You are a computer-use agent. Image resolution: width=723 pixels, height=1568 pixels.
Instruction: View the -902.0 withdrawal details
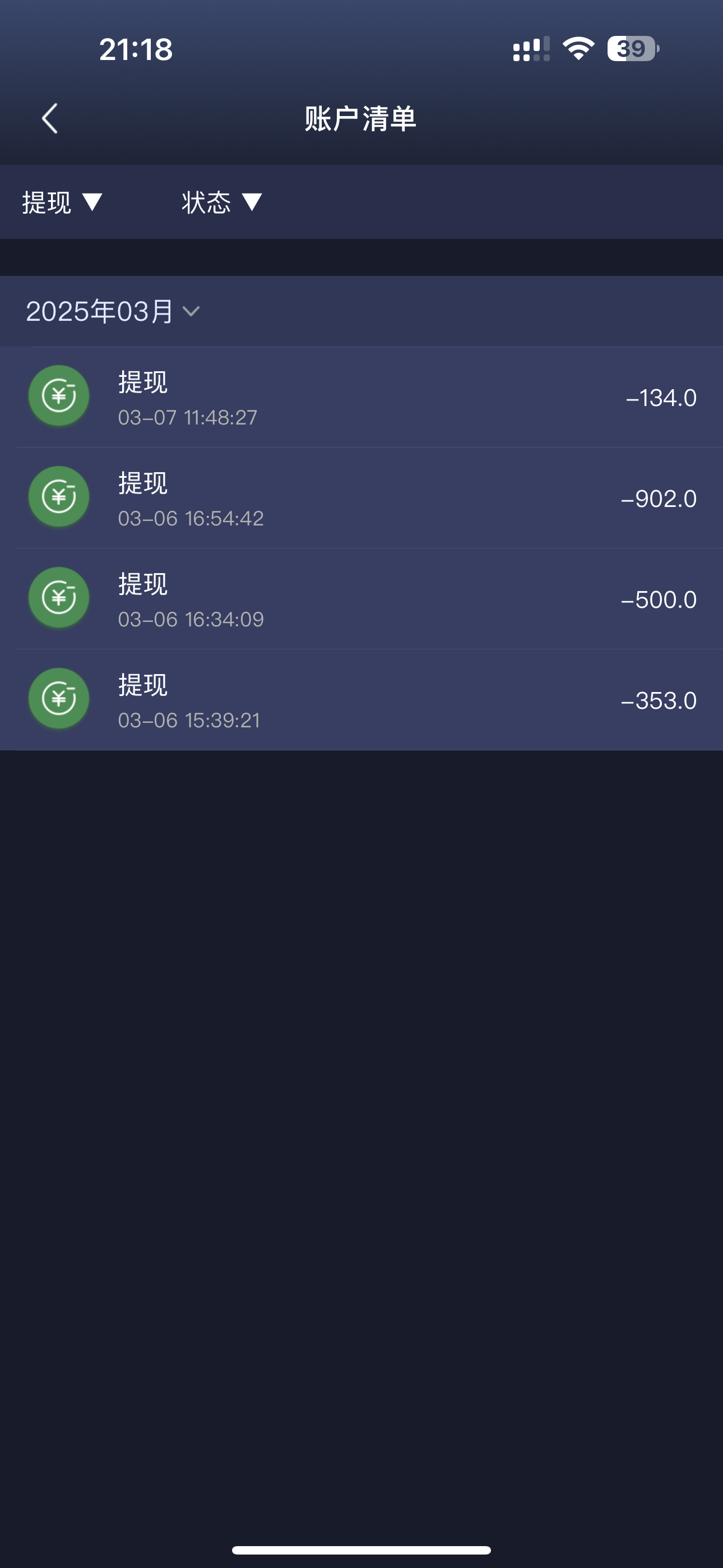pyautogui.click(x=361, y=498)
